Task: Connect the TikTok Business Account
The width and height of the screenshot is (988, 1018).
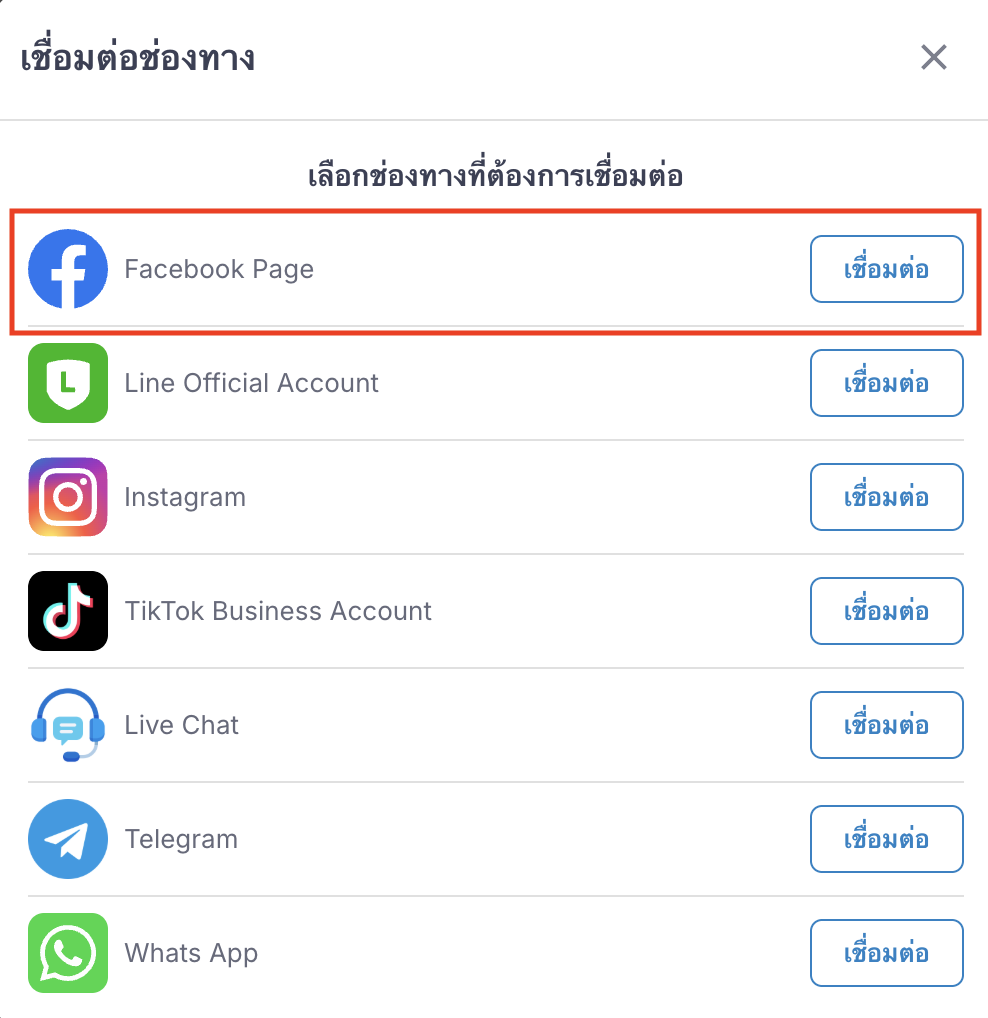Action: pyautogui.click(x=886, y=611)
